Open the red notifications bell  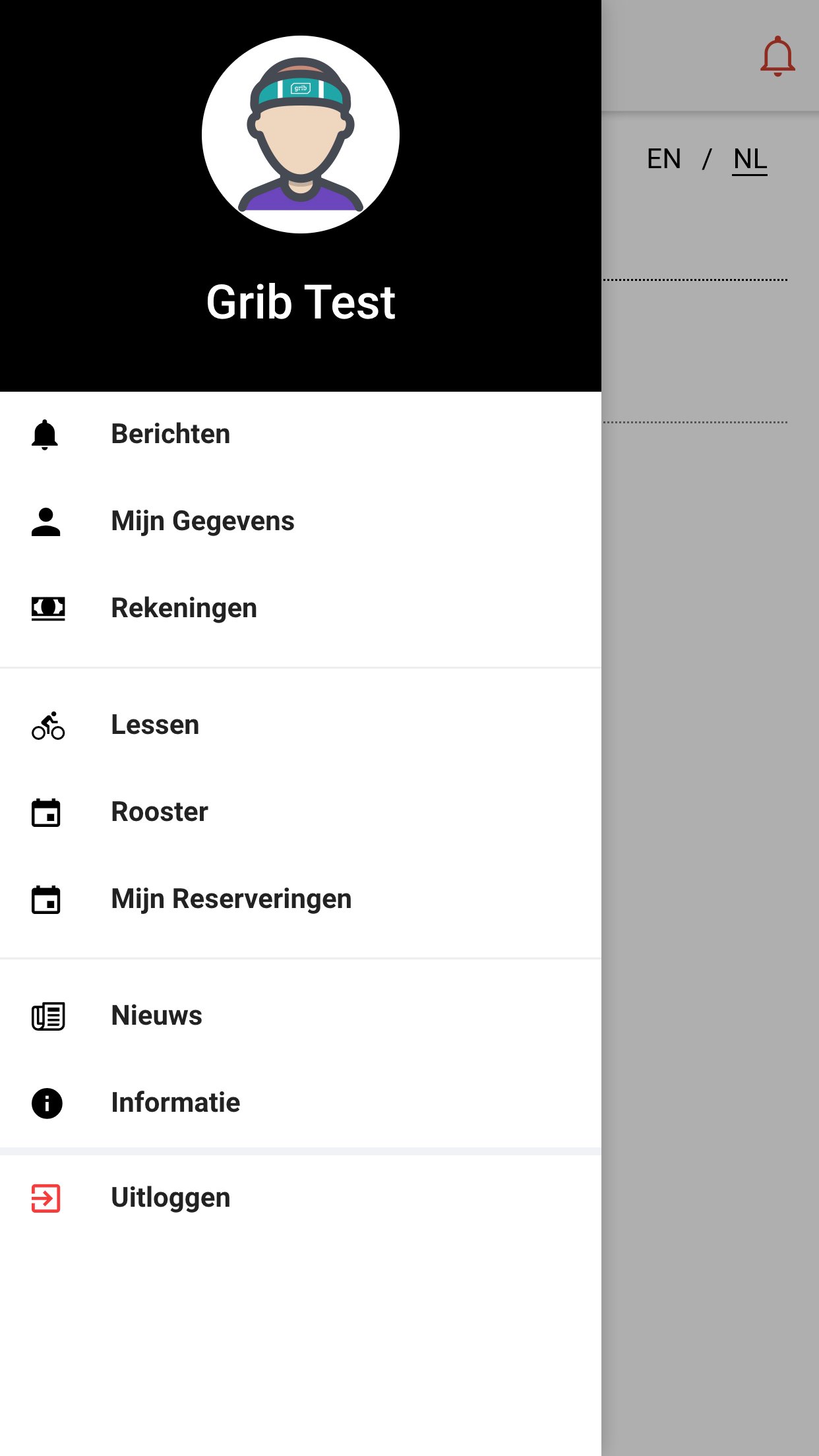(x=777, y=56)
